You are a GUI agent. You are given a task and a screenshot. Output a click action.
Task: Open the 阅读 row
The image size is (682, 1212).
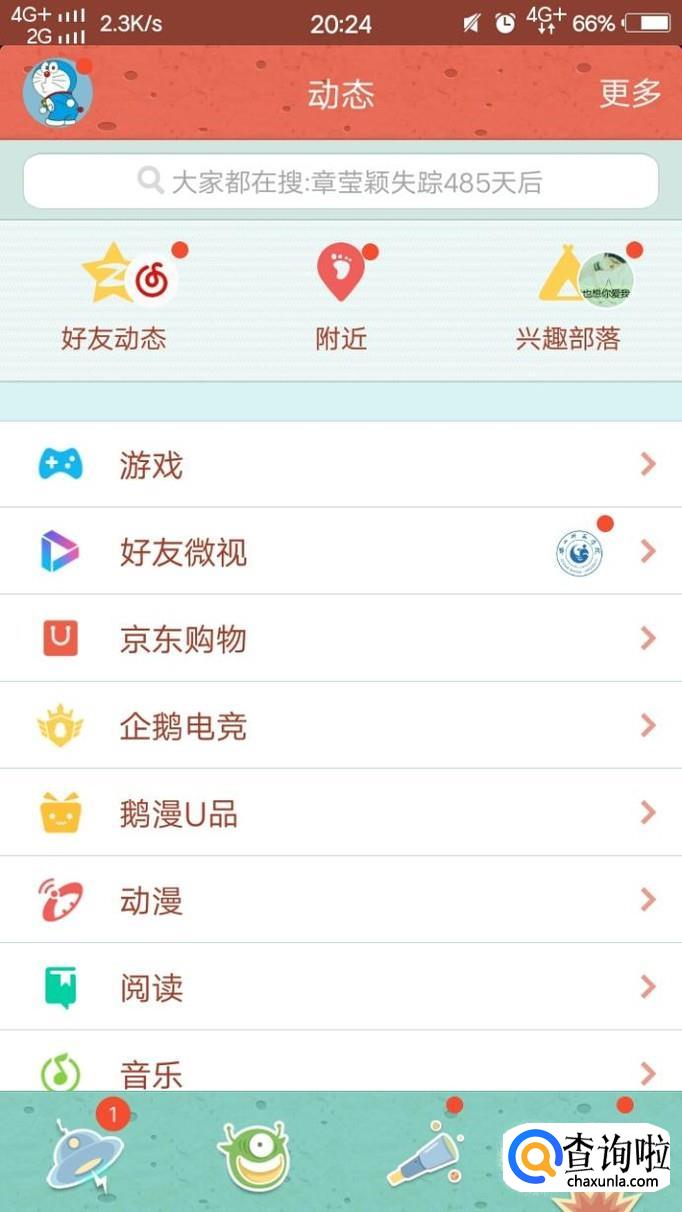coord(340,987)
